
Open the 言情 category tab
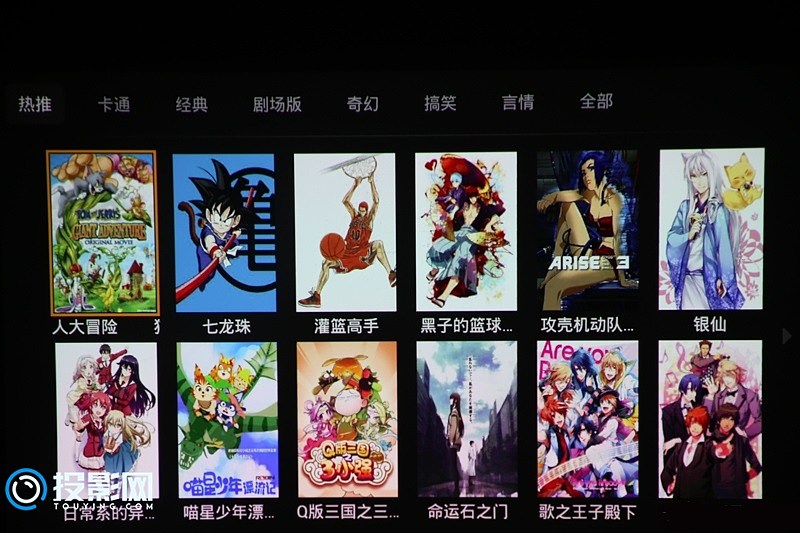point(517,103)
